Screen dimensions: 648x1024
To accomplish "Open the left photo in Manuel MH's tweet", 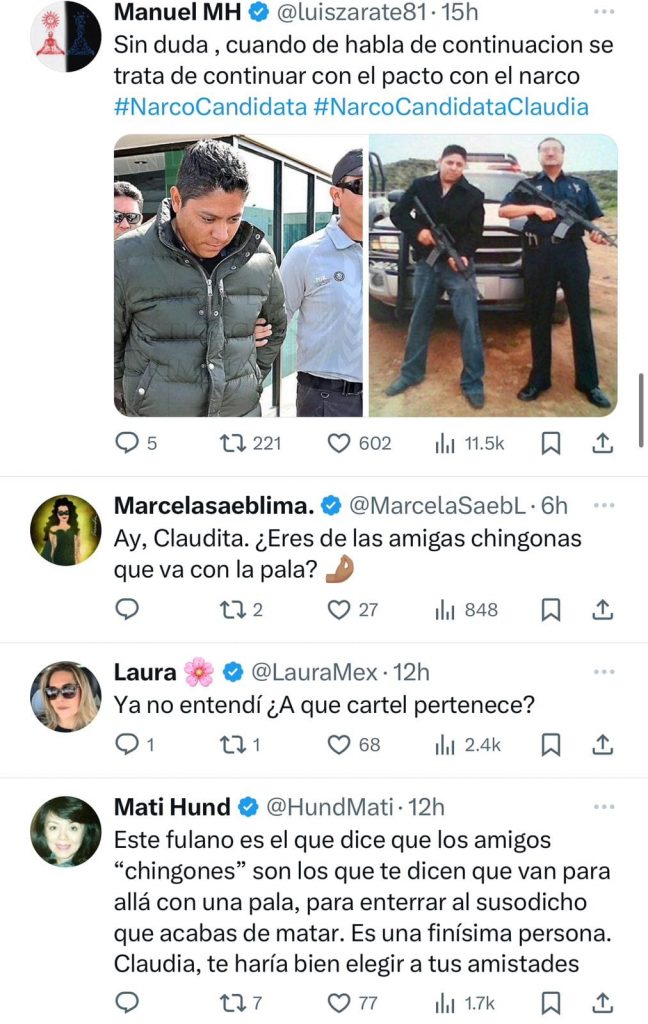I will (x=238, y=275).
